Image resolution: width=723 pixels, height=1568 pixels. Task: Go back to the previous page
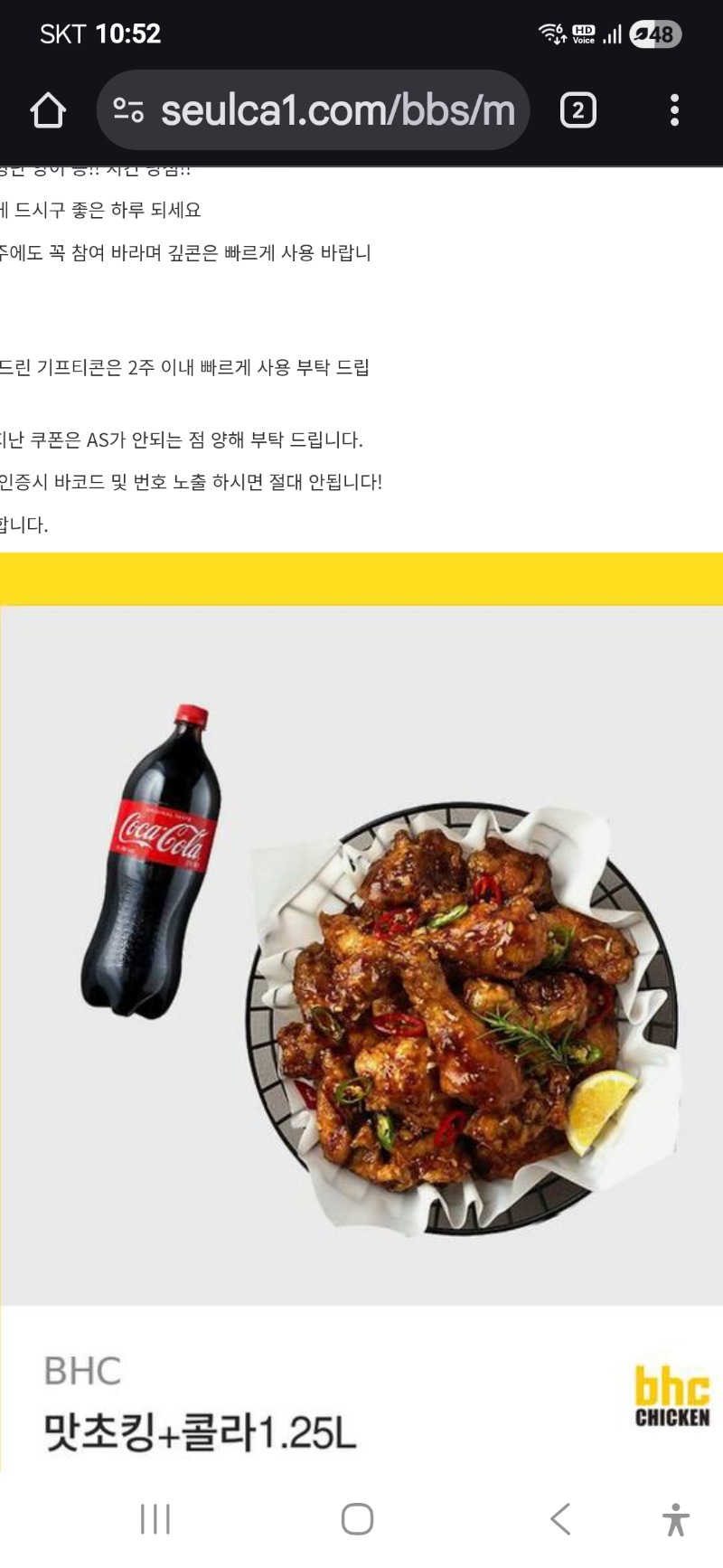(x=560, y=1519)
